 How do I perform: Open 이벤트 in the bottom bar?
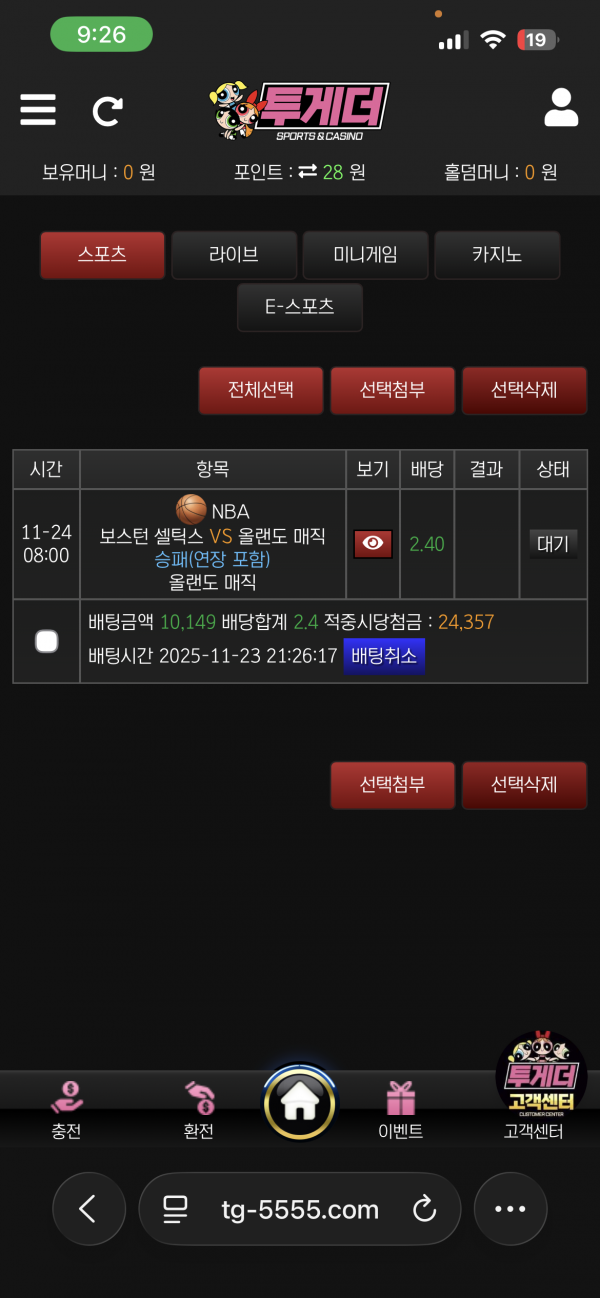[x=400, y=1110]
